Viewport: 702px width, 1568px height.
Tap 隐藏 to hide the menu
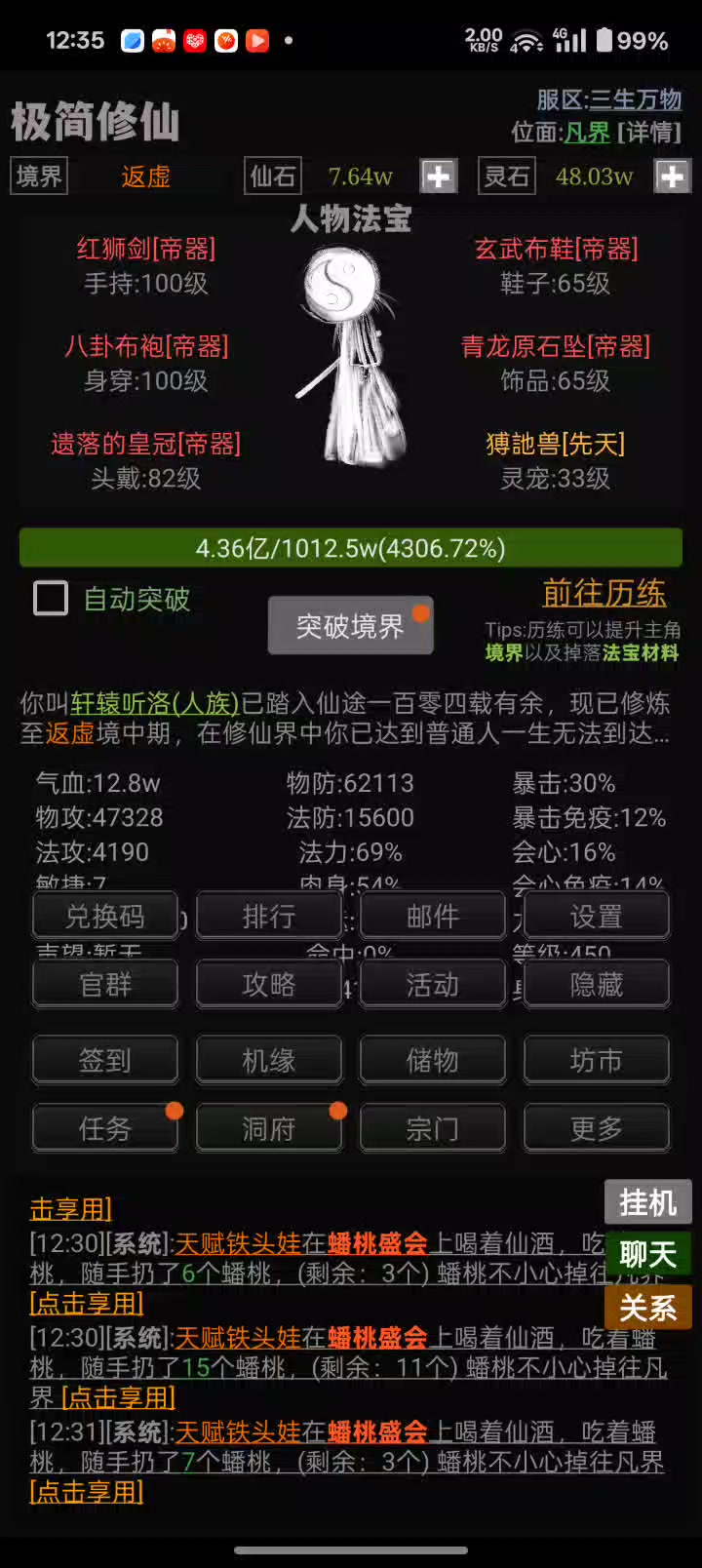[597, 984]
